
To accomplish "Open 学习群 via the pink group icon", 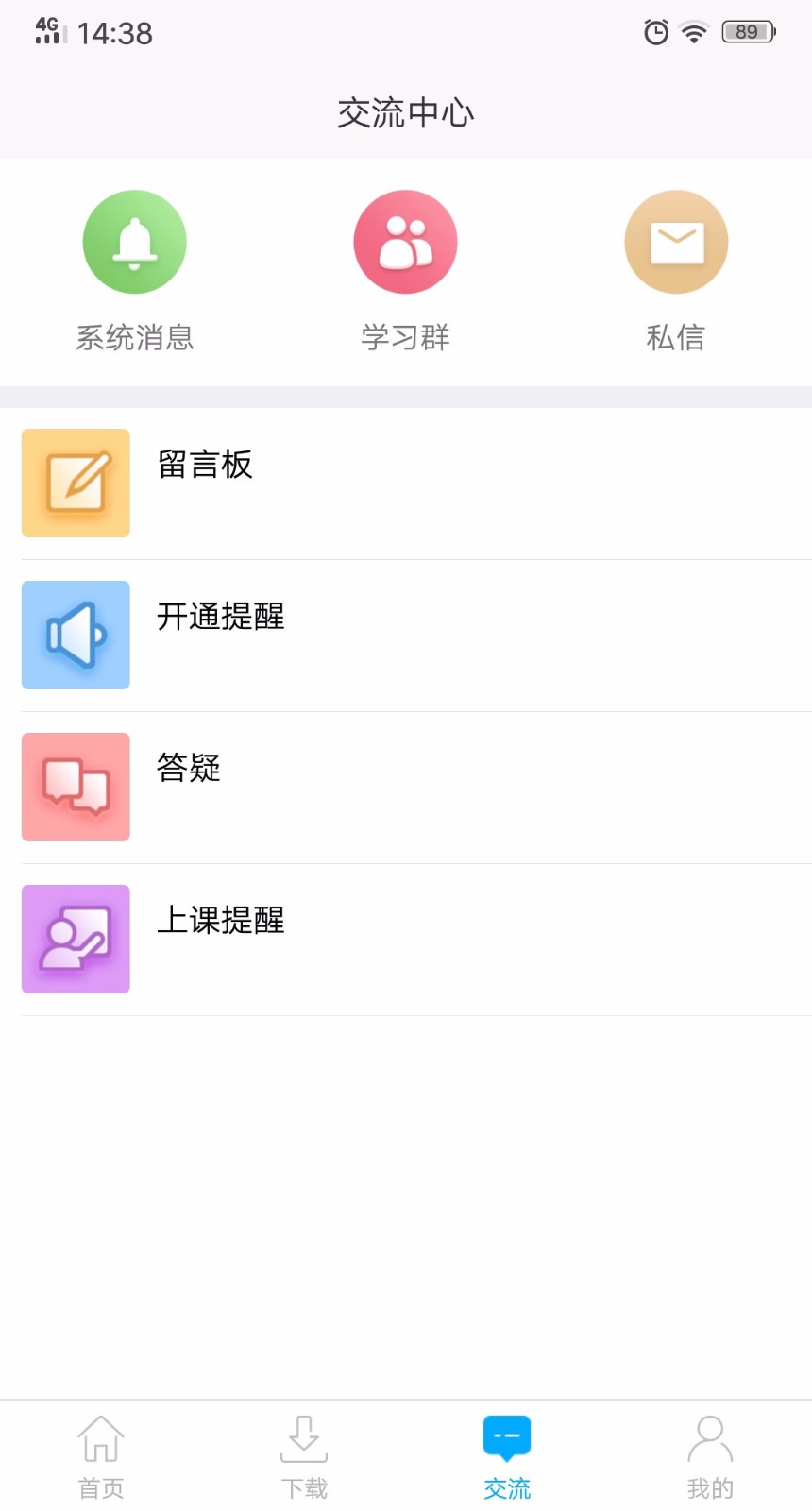I will [x=405, y=242].
